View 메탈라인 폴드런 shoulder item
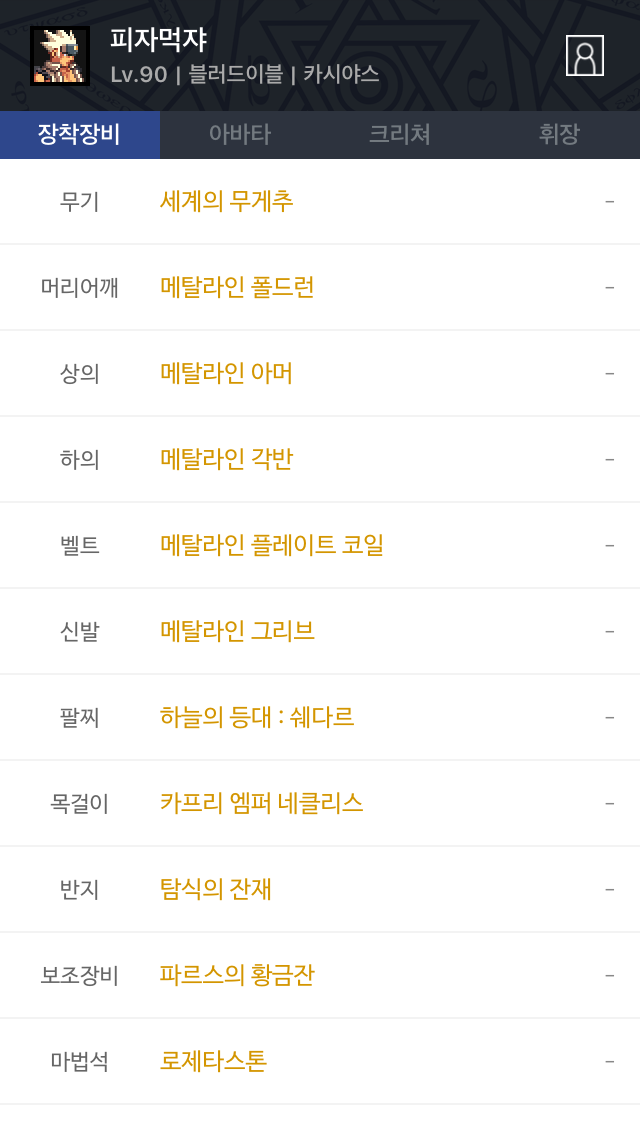 coord(237,287)
